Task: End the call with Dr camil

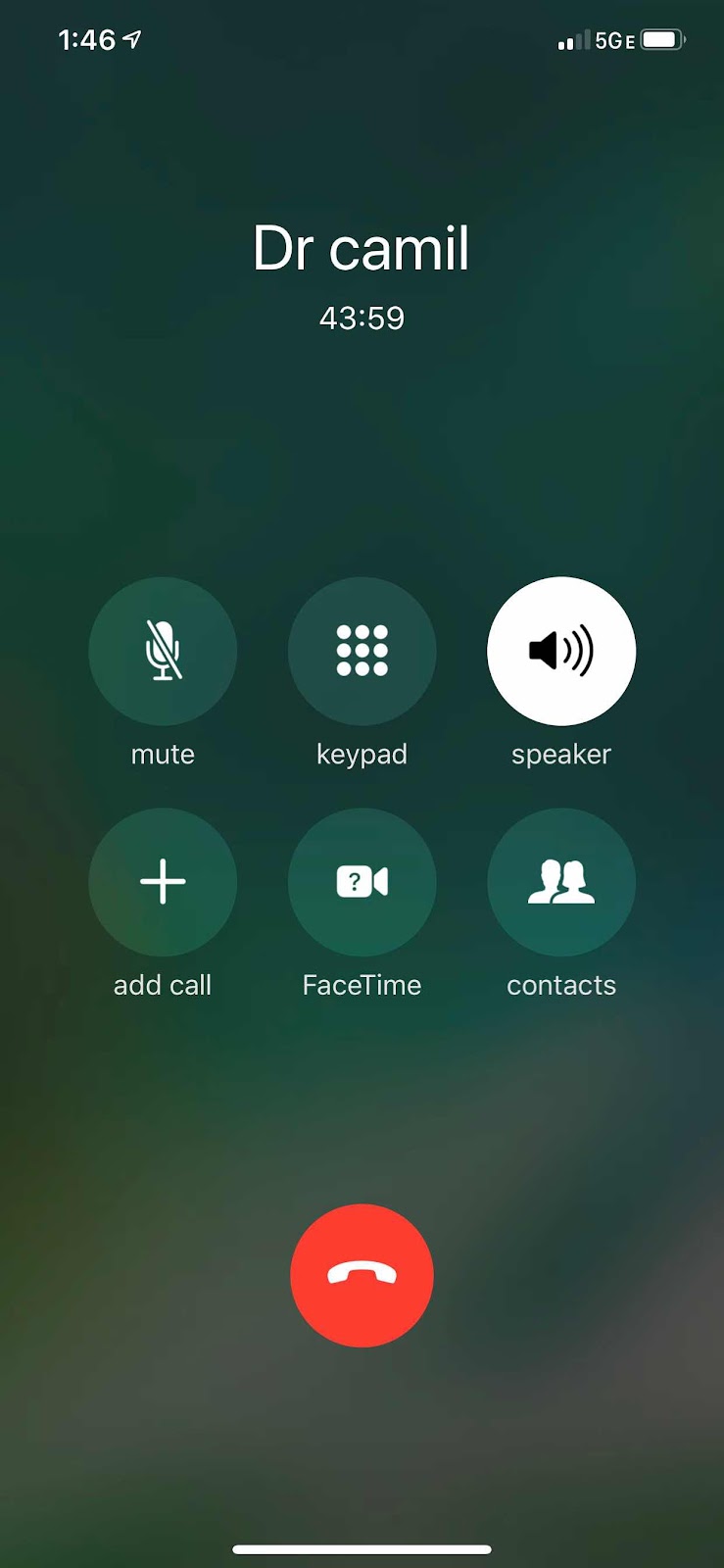Action: point(362,1275)
